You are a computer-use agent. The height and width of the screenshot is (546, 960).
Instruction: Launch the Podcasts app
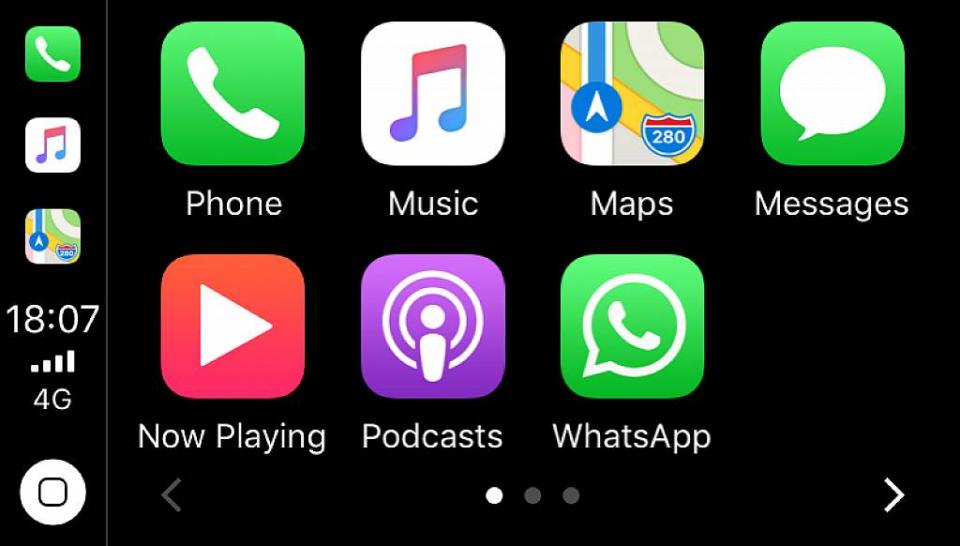[x=433, y=326]
